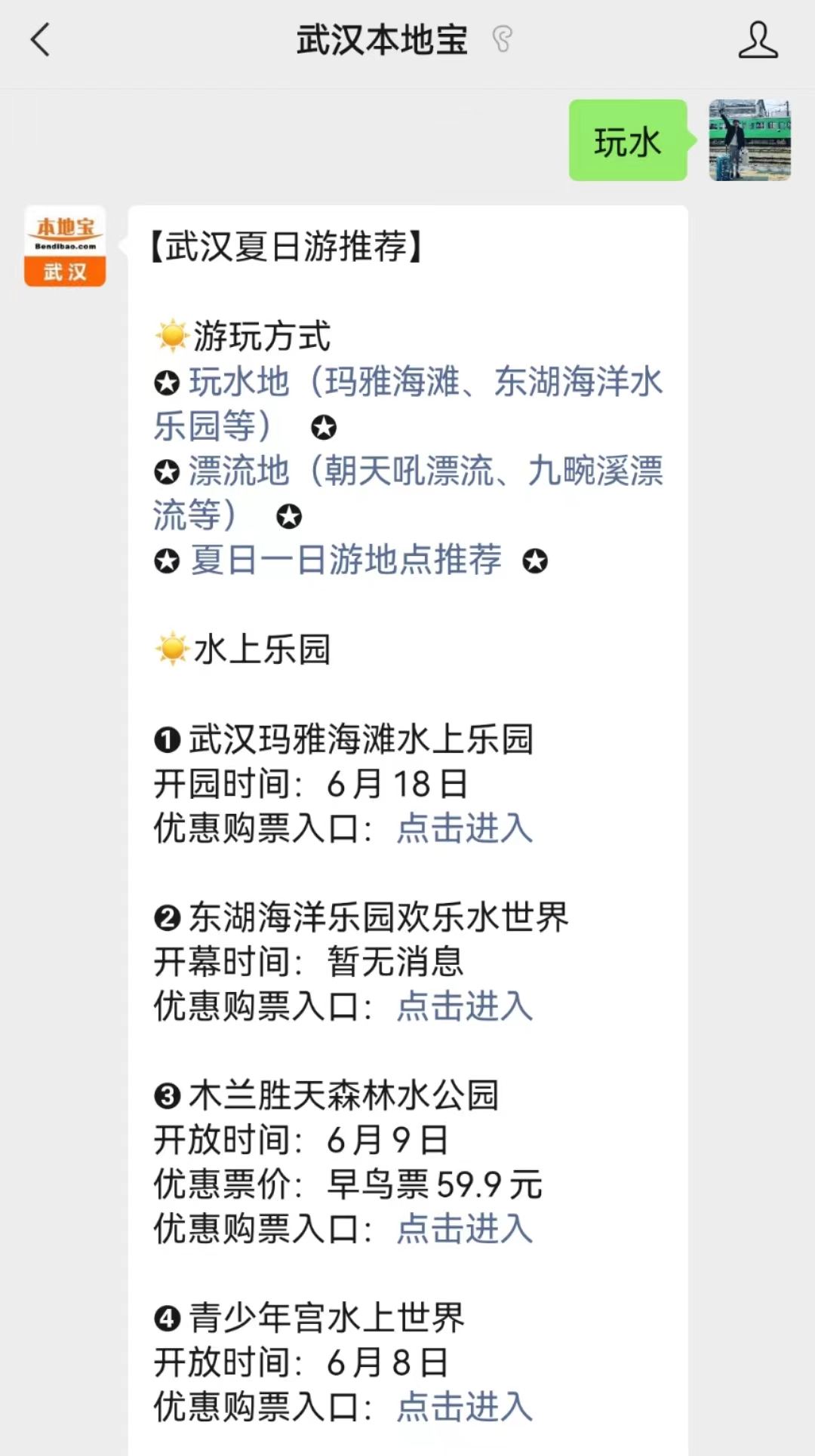Tap the 武汉本地宝 account avatar
The width and height of the screenshot is (815, 1456).
(x=65, y=246)
